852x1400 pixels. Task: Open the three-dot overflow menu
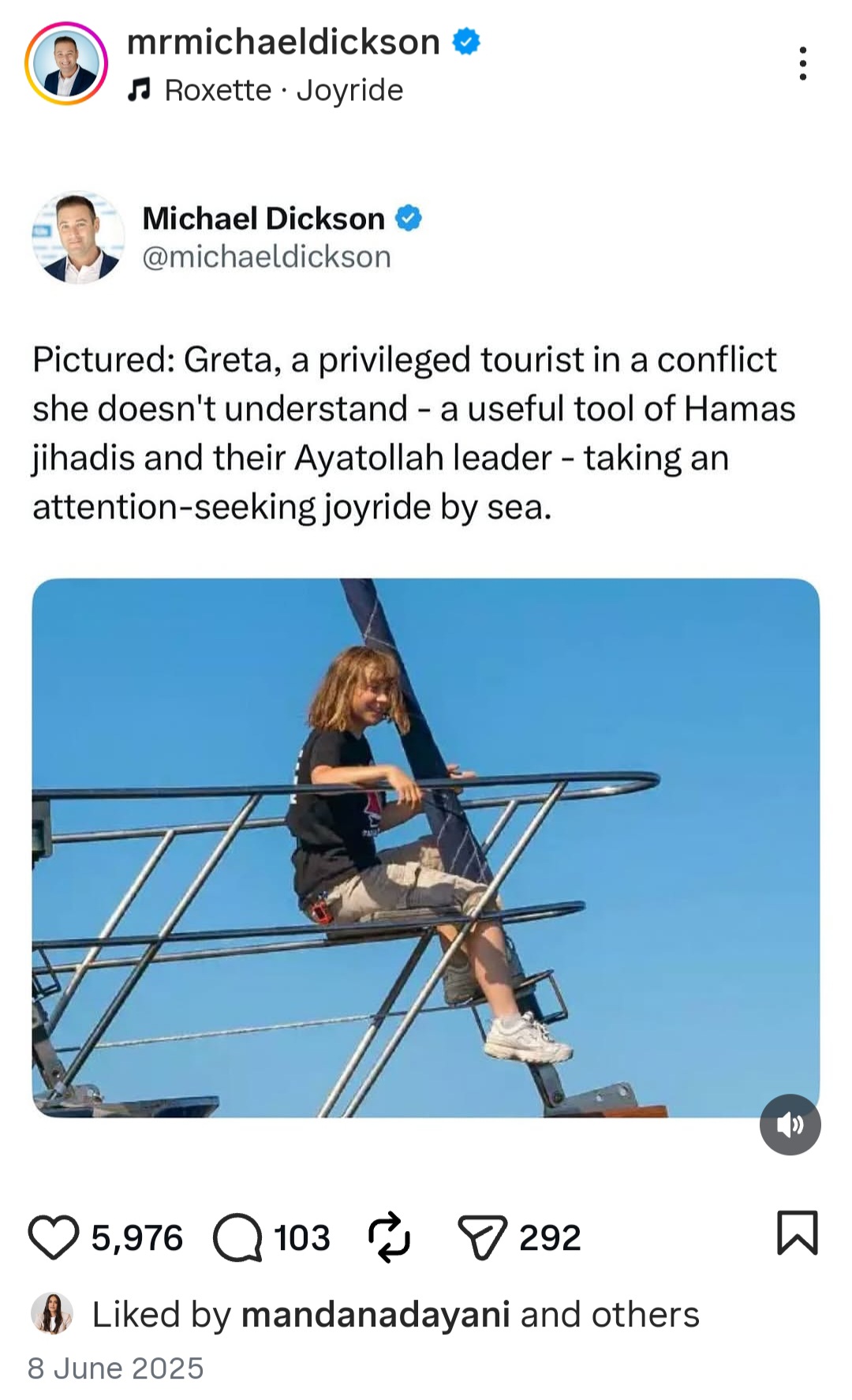coord(802,64)
